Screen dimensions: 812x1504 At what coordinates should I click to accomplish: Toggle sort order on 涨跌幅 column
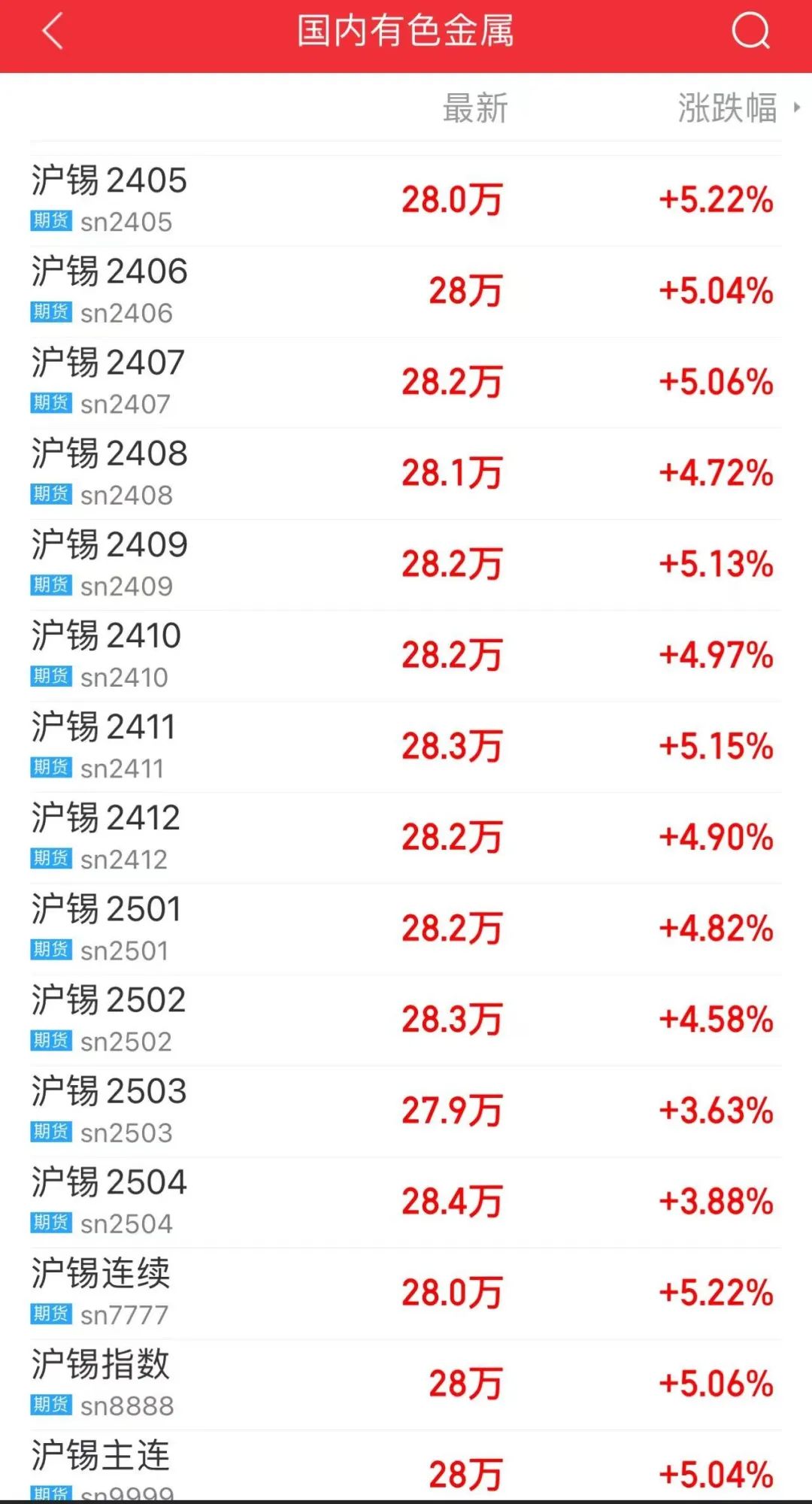(726, 108)
